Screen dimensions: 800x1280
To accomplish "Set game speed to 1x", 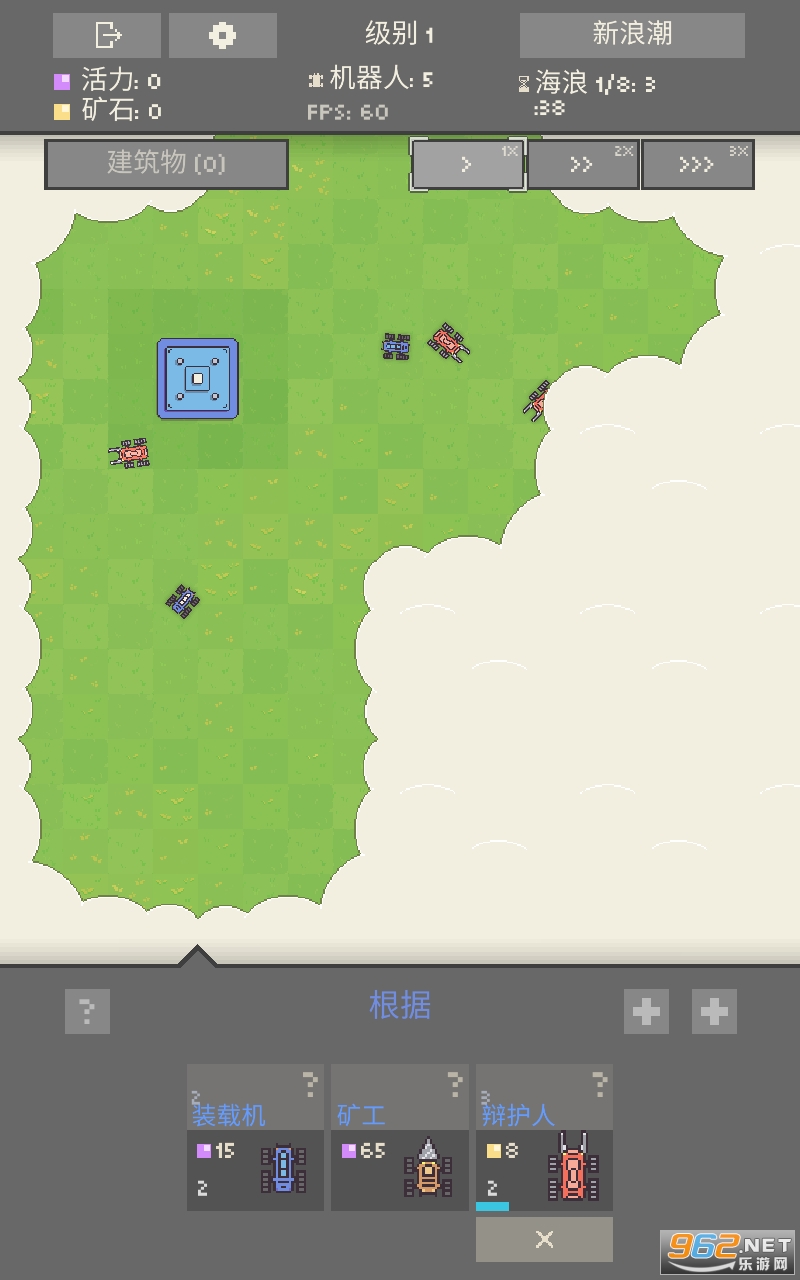I will (x=468, y=165).
